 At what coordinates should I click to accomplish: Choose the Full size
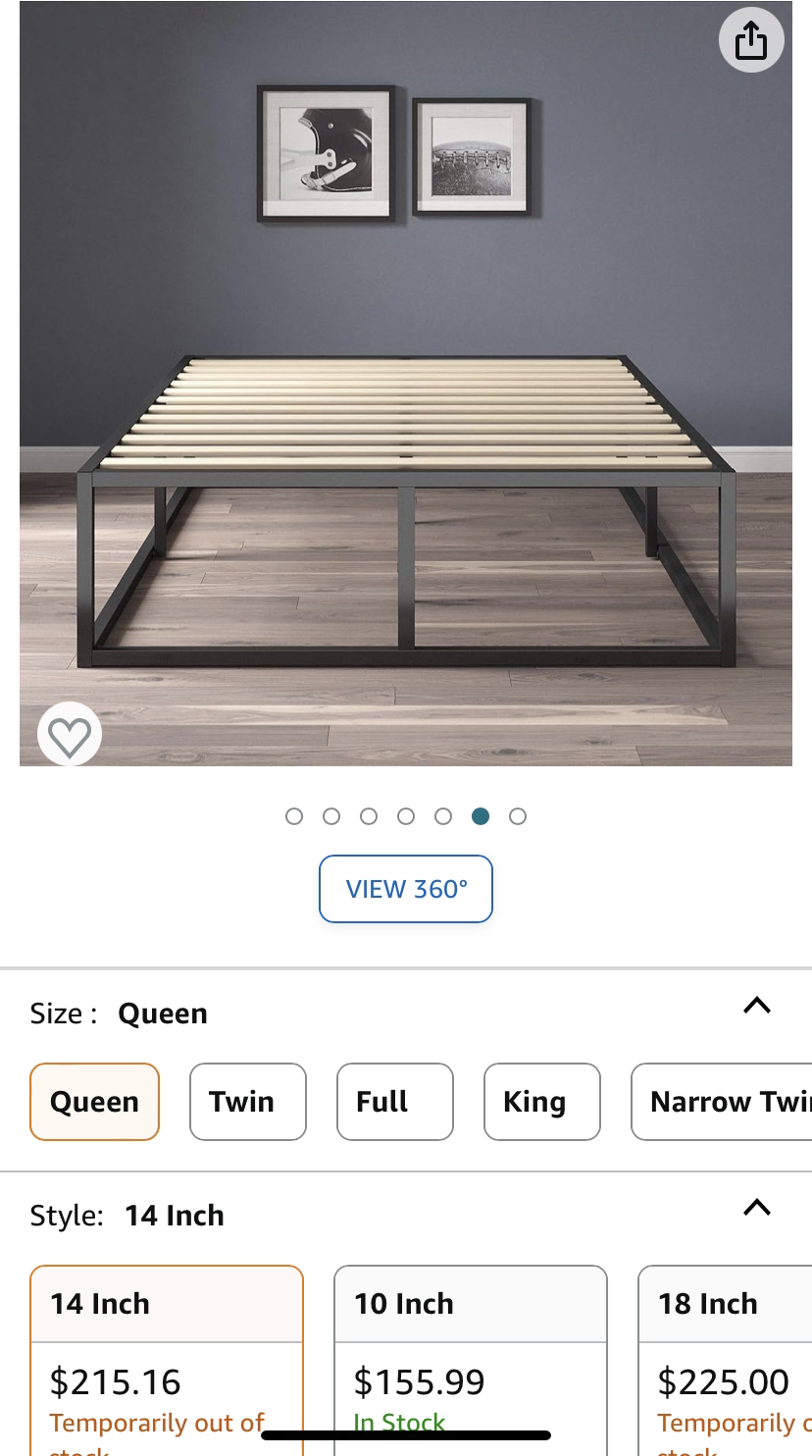click(x=394, y=1102)
